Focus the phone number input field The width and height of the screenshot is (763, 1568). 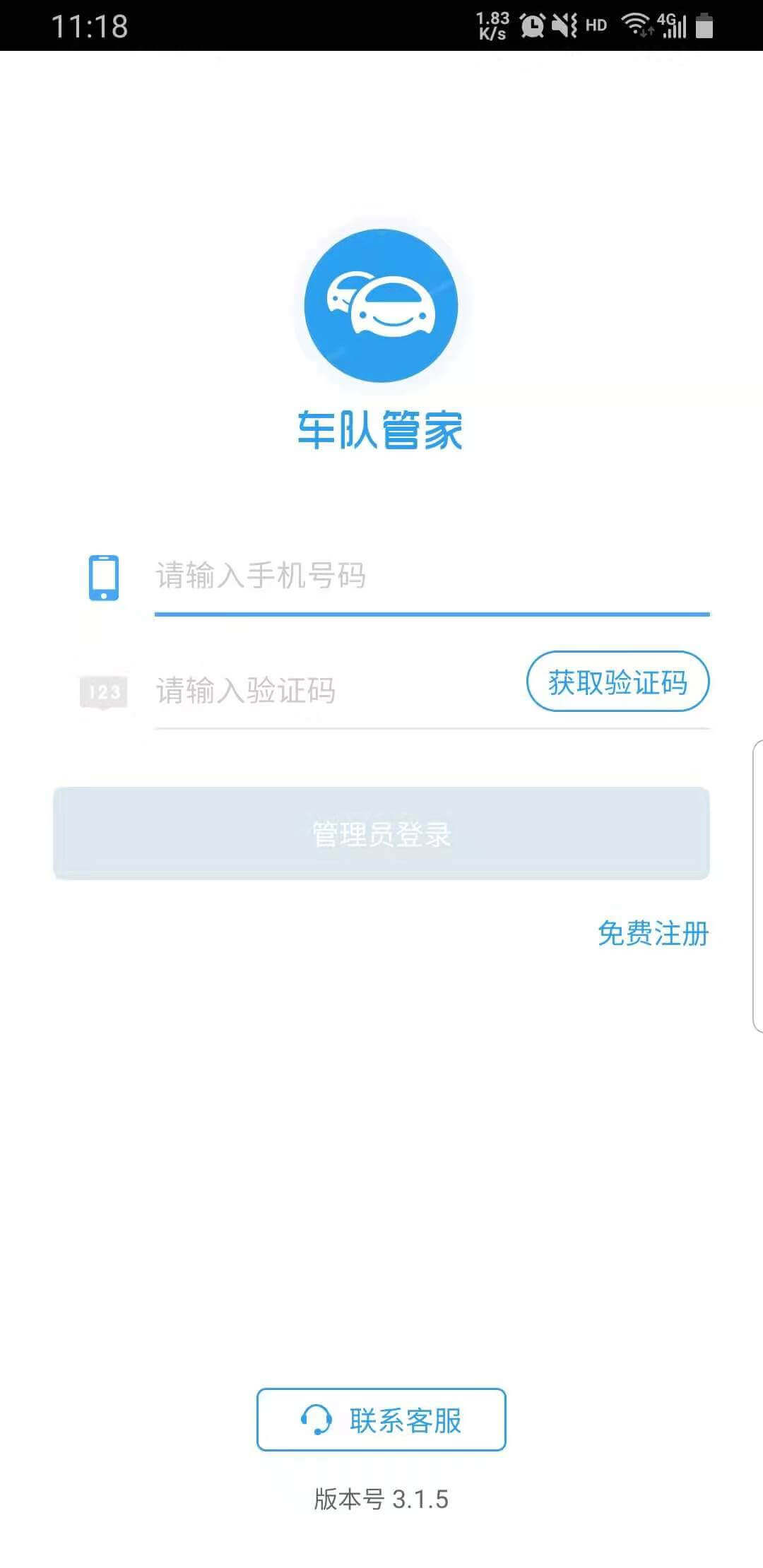(431, 576)
